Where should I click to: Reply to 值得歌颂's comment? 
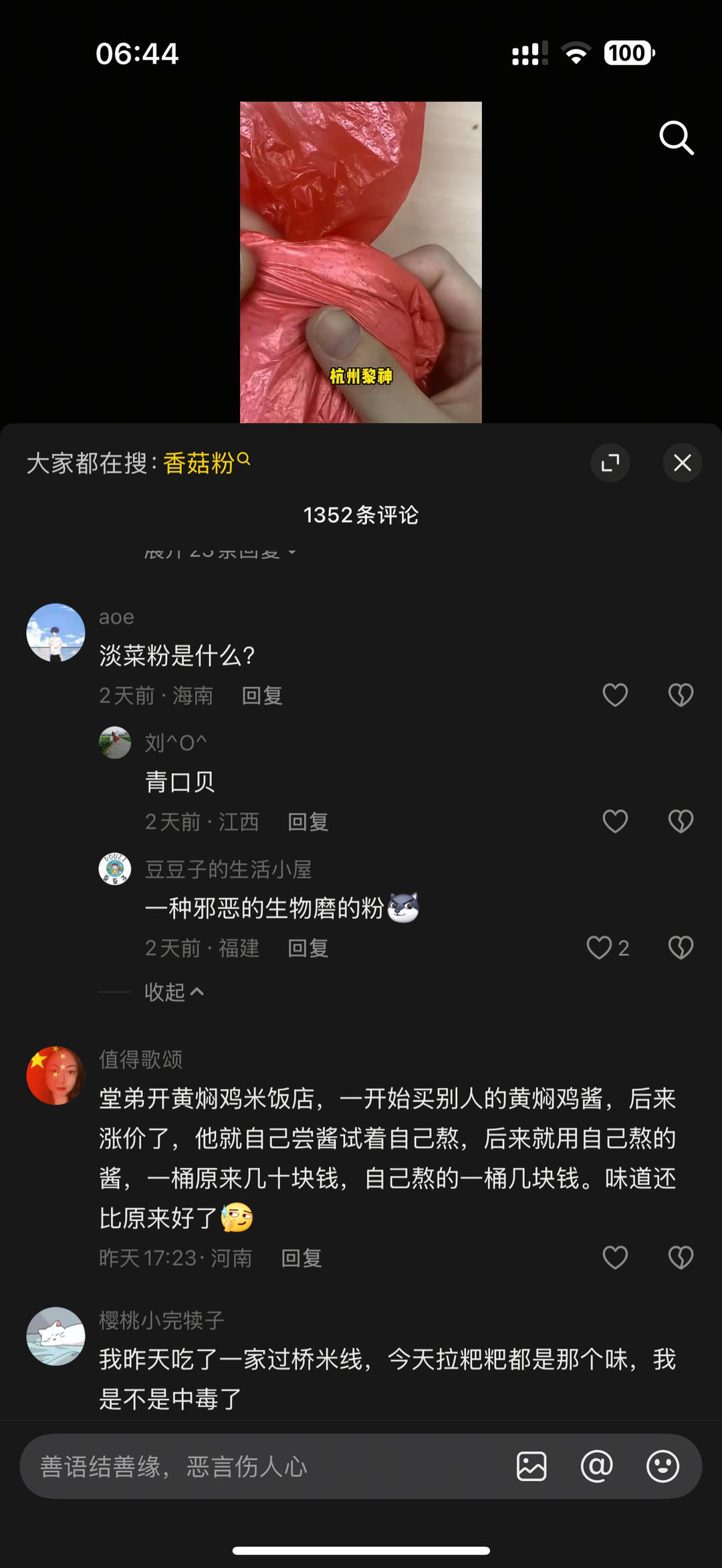301,1257
